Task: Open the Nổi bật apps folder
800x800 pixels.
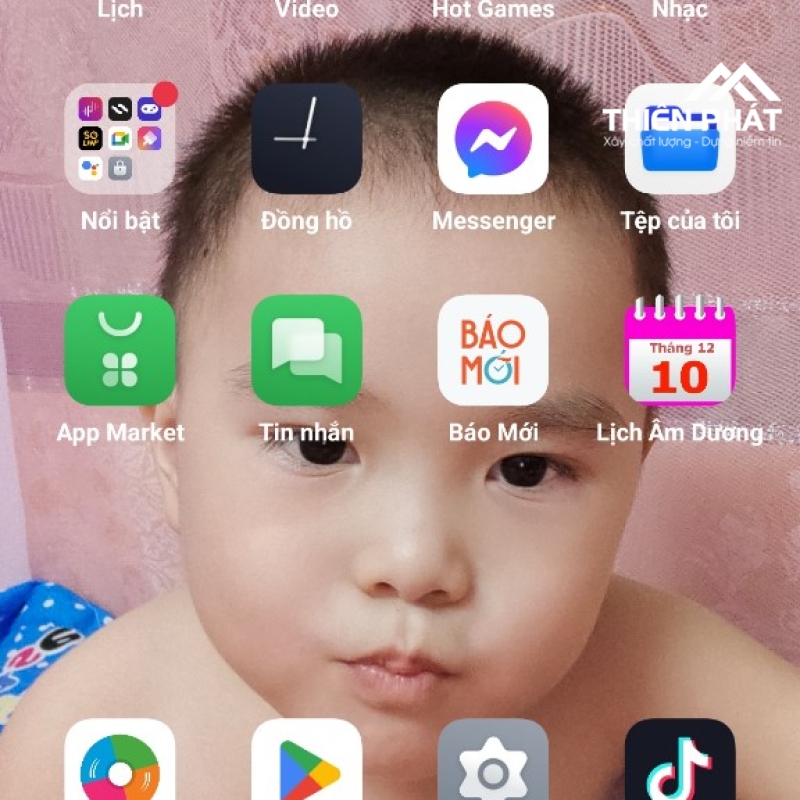Action: coord(120,139)
